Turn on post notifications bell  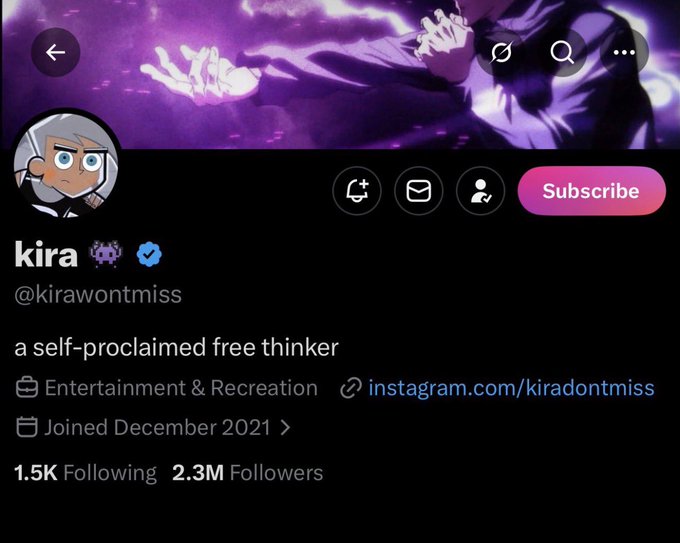tap(358, 191)
